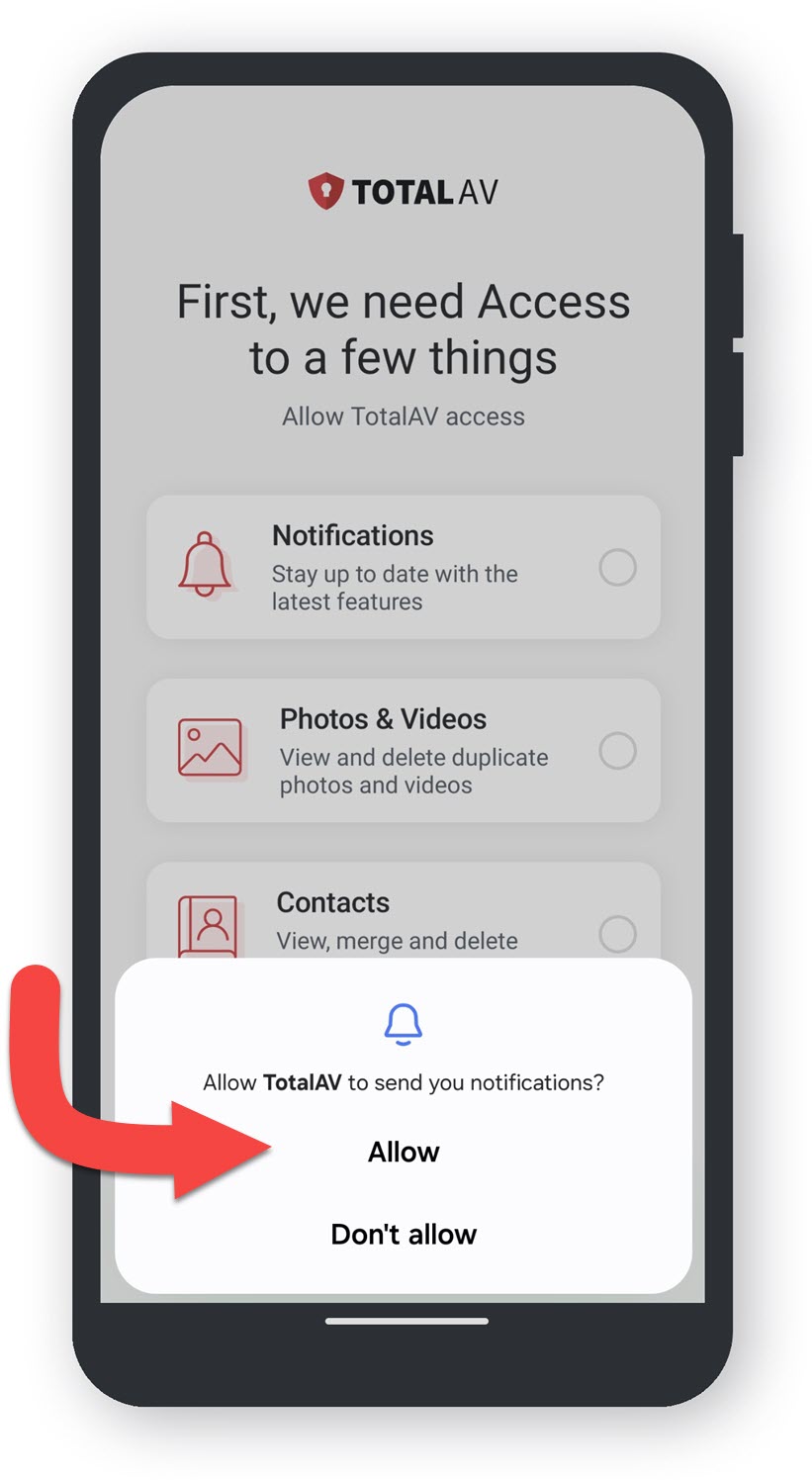This screenshot has height=1484, width=812.
Task: Select the Photos & Videos access card
Action: coord(404,750)
